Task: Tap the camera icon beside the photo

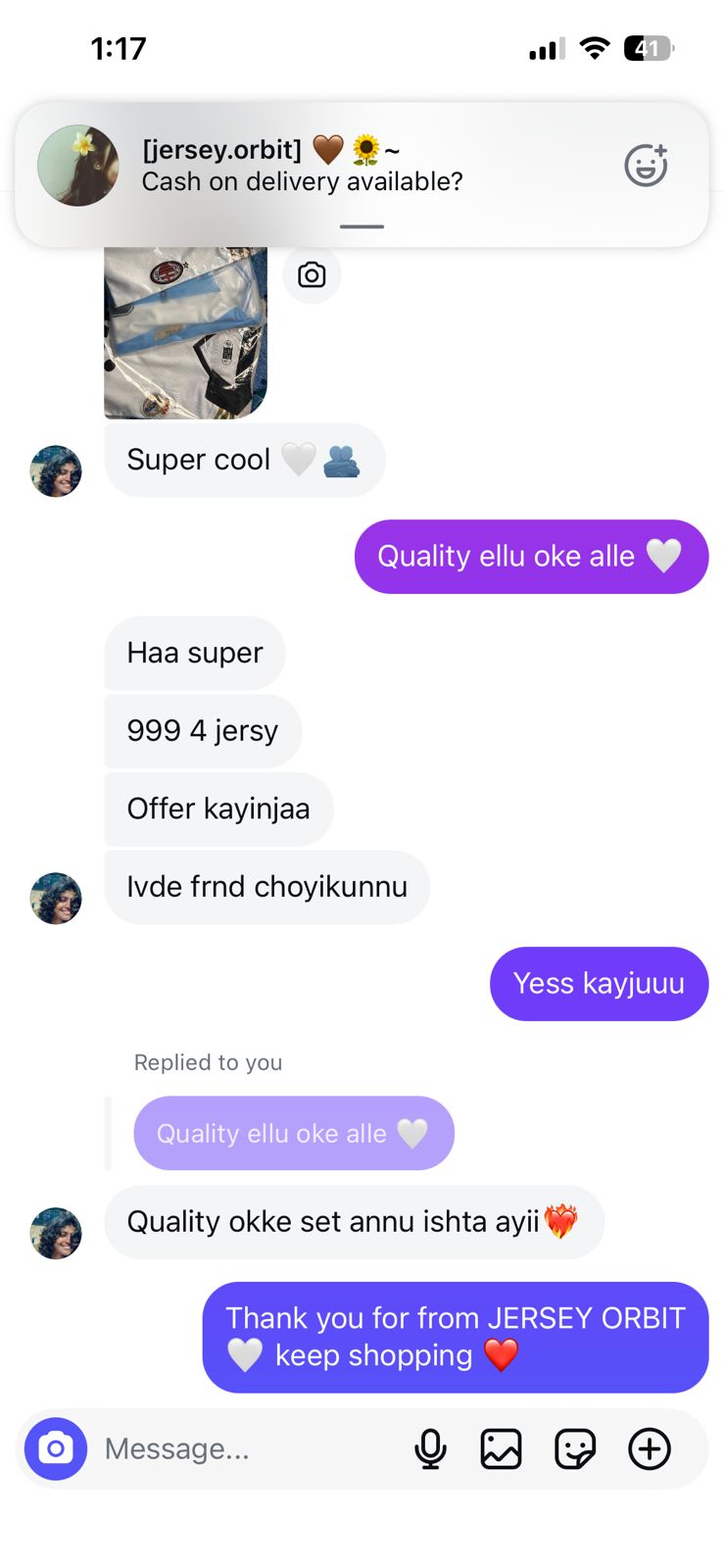Action: pos(312,275)
